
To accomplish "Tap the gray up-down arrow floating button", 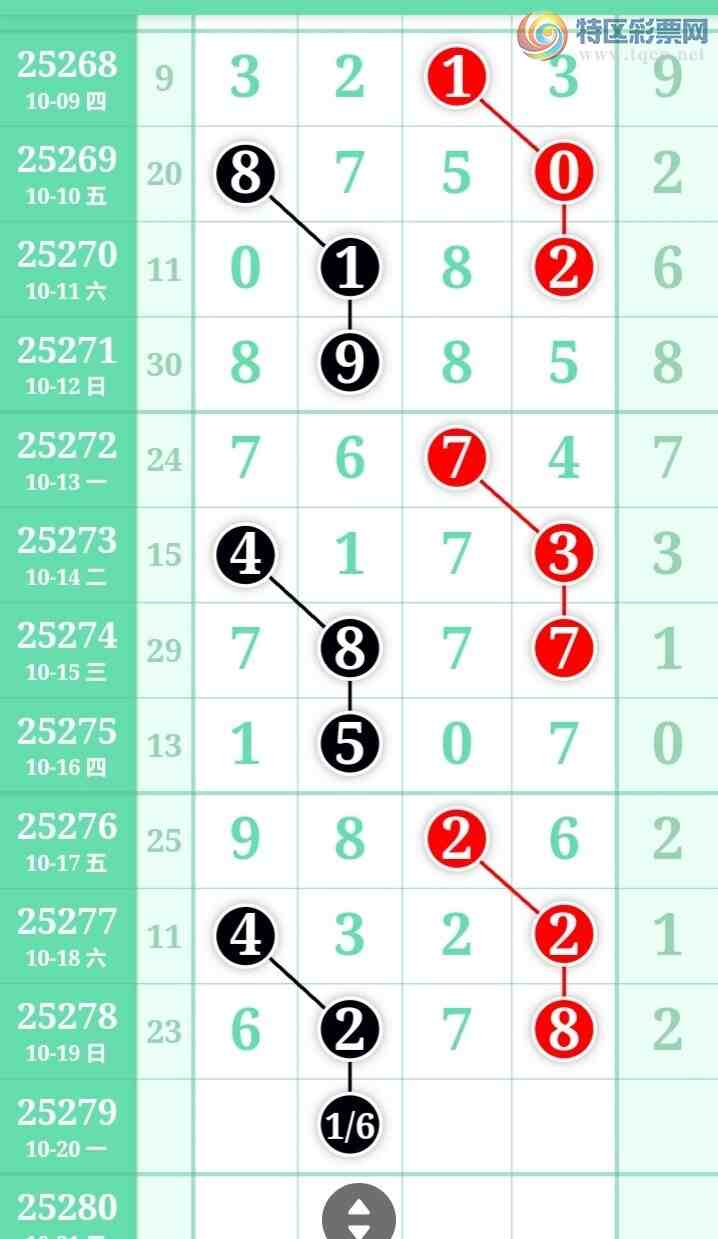I will (358, 1216).
